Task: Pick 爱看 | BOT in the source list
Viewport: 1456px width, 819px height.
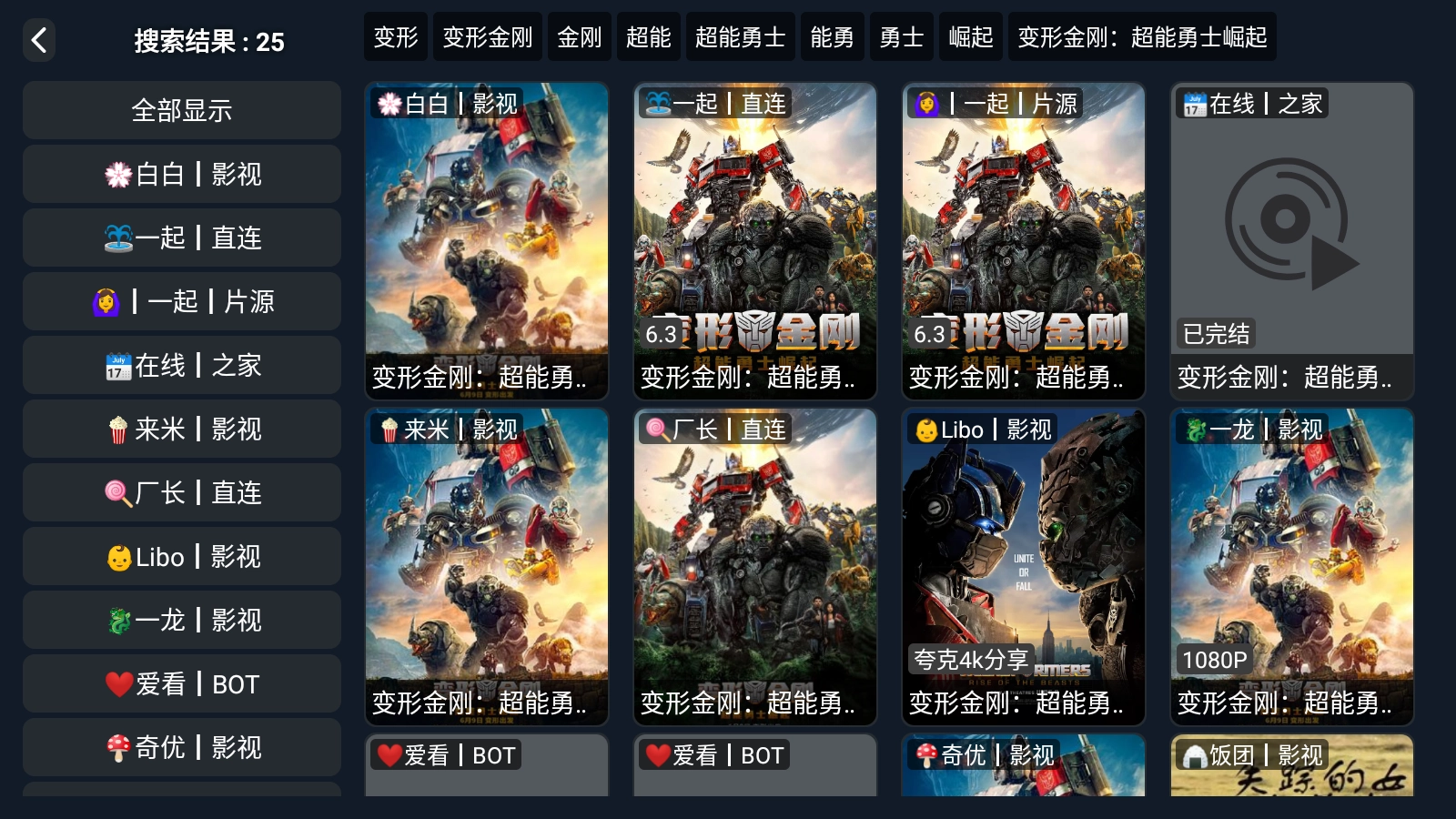Action: (x=182, y=683)
